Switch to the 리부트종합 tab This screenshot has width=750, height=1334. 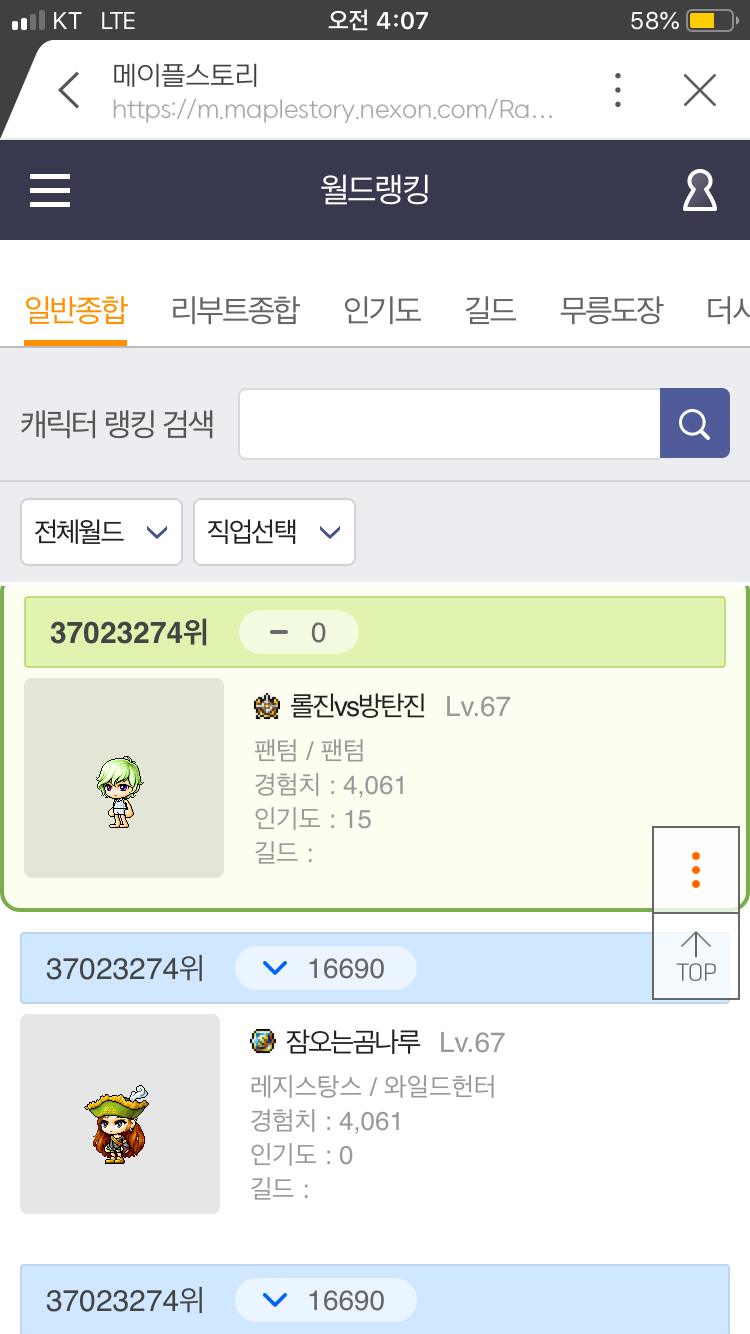pos(235,310)
